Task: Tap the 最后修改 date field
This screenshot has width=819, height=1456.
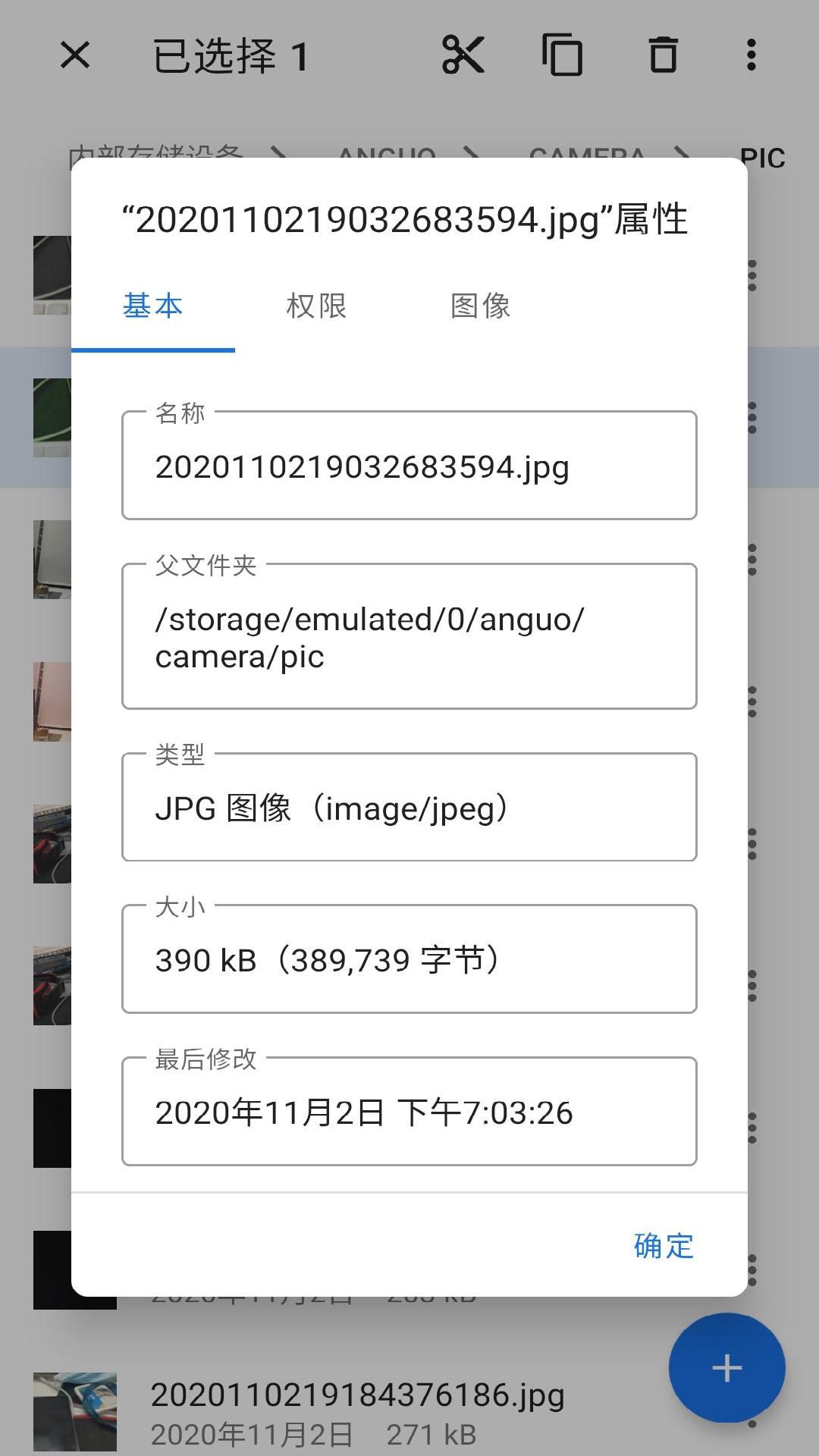Action: point(409,1112)
